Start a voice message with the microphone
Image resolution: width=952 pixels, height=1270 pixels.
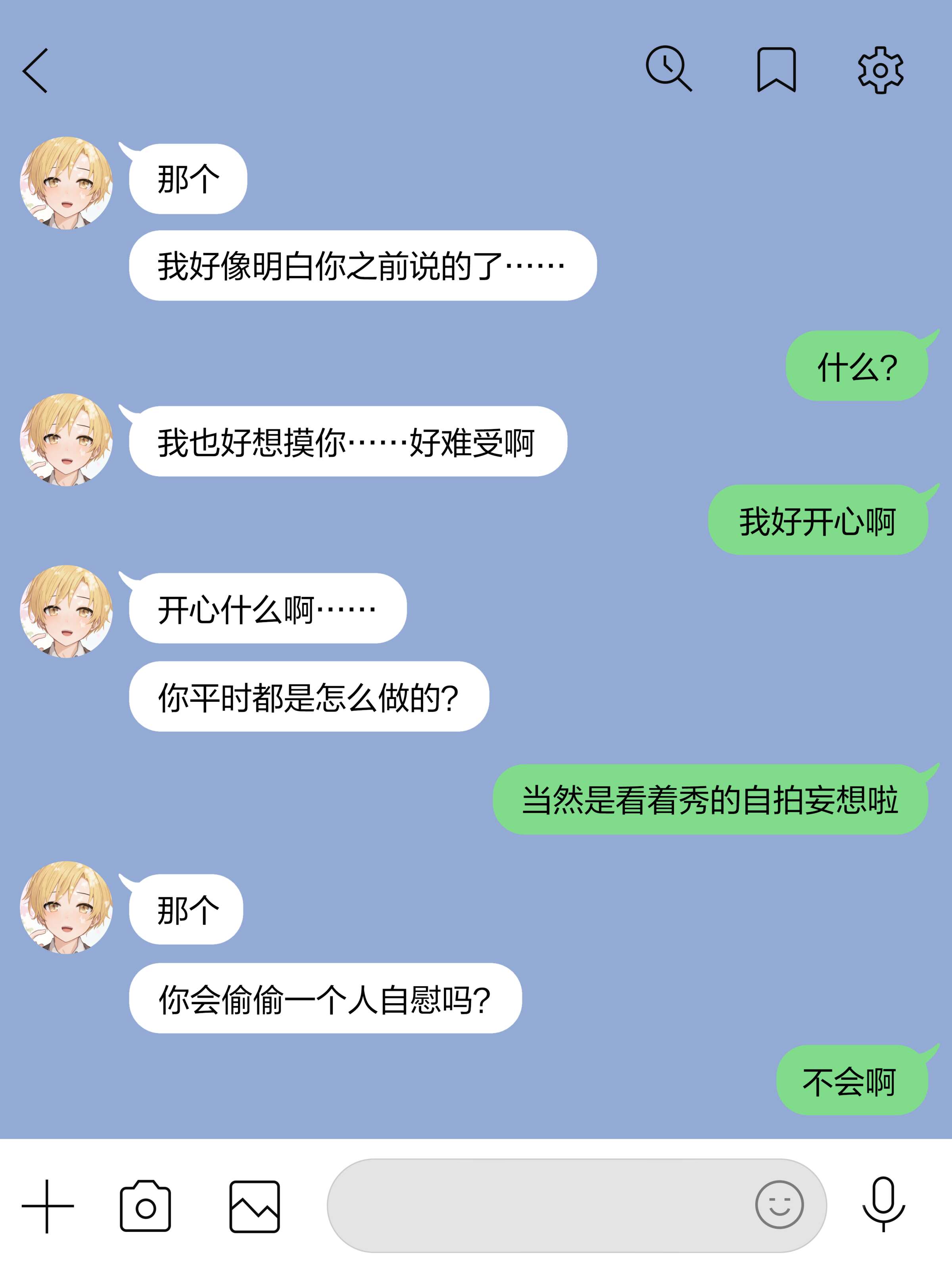pyautogui.click(x=884, y=1204)
